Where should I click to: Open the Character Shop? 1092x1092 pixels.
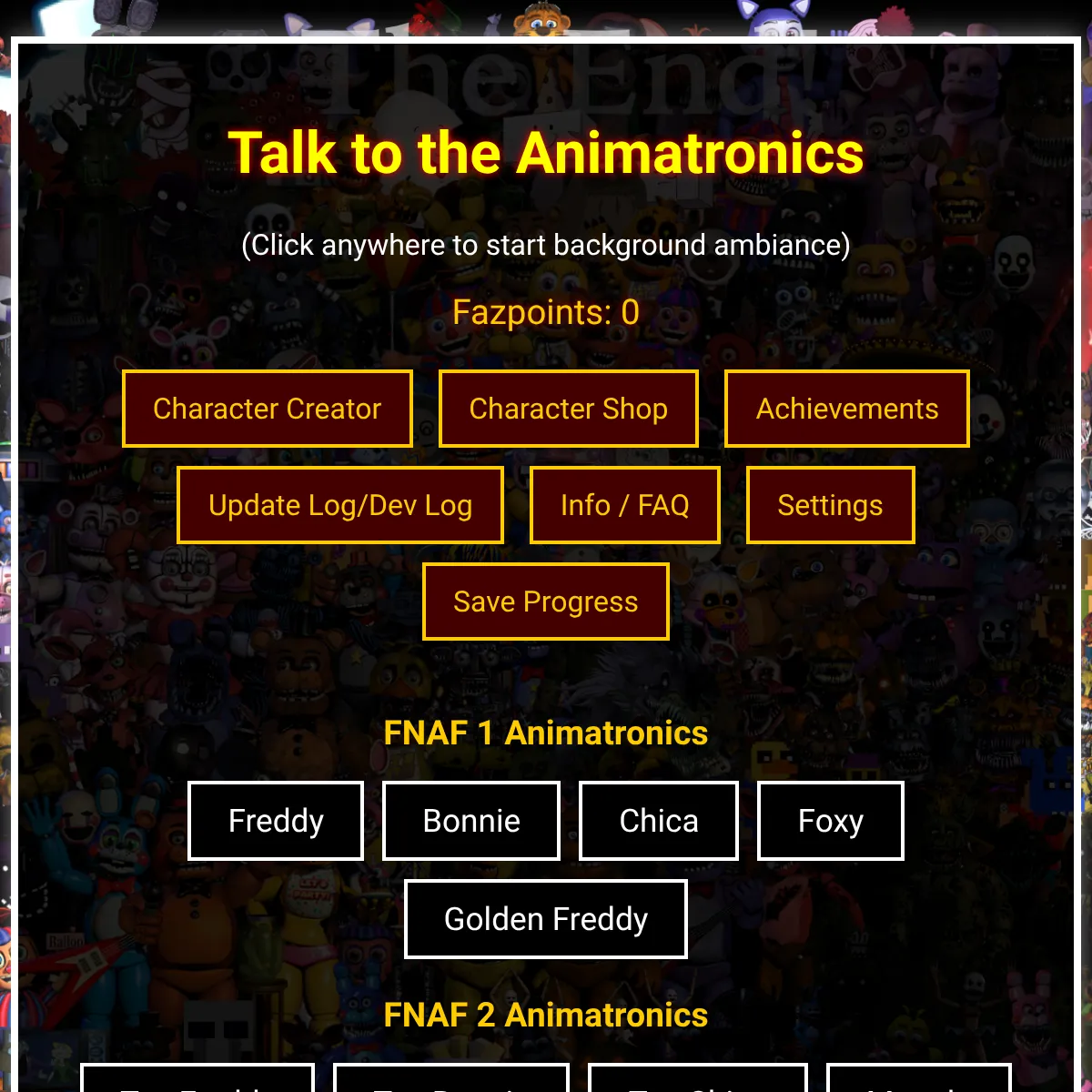568,409
